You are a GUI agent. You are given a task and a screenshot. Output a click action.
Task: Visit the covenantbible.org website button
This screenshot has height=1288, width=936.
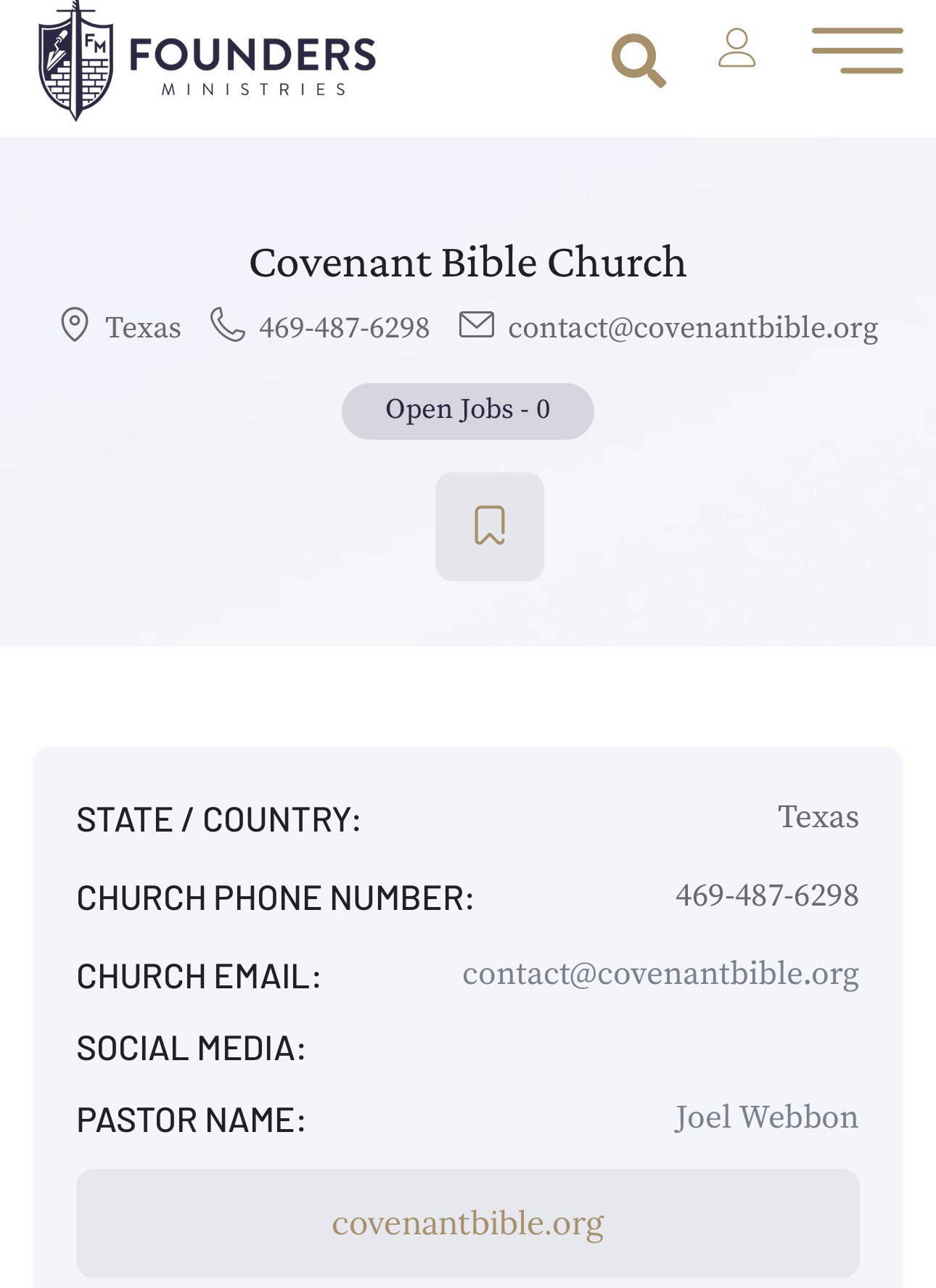[468, 1223]
